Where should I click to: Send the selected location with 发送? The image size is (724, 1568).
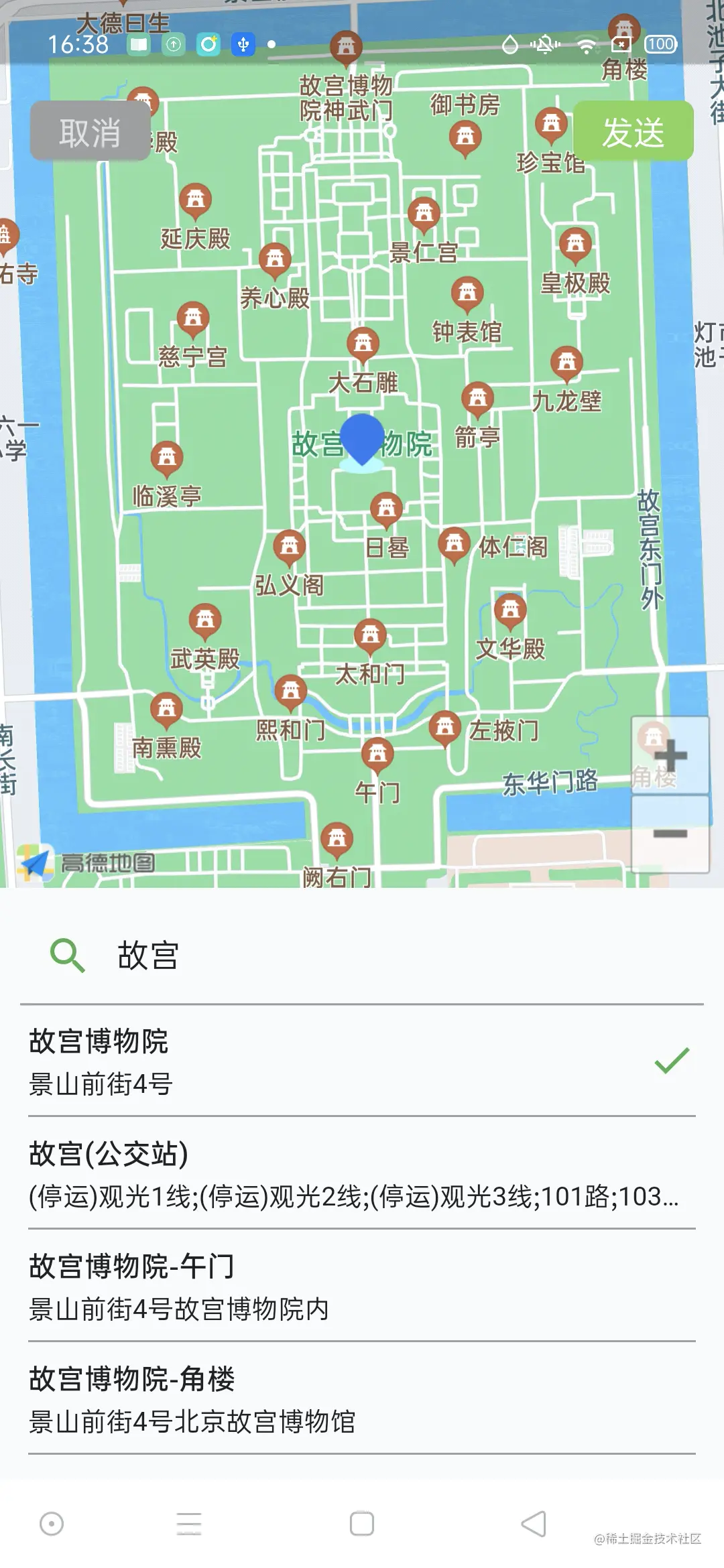(633, 132)
